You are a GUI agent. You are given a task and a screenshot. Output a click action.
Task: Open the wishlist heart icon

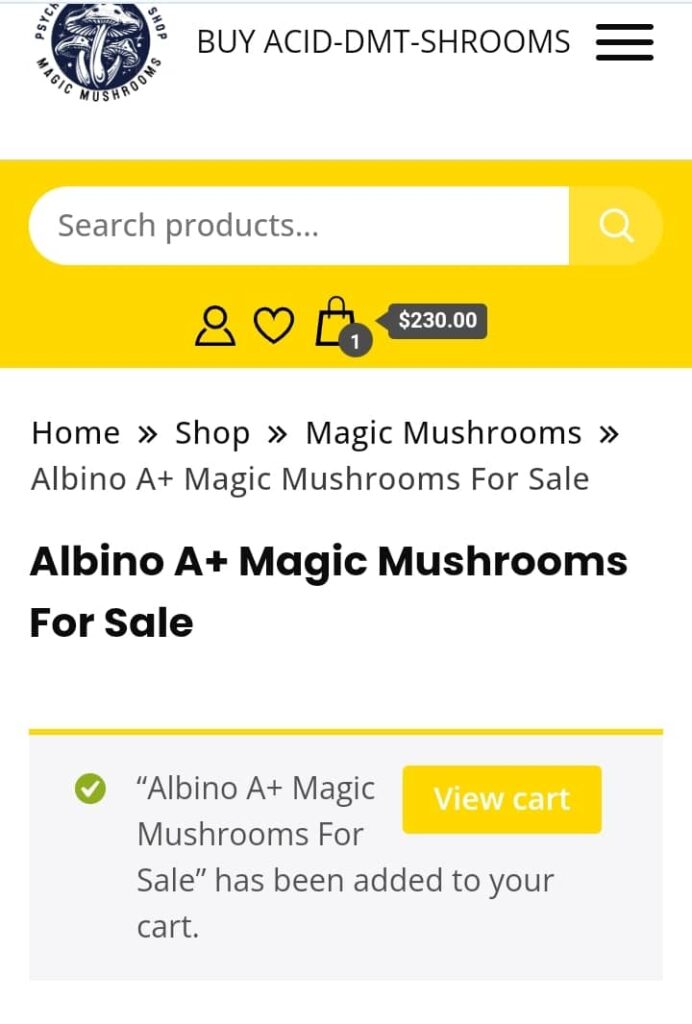click(x=273, y=326)
